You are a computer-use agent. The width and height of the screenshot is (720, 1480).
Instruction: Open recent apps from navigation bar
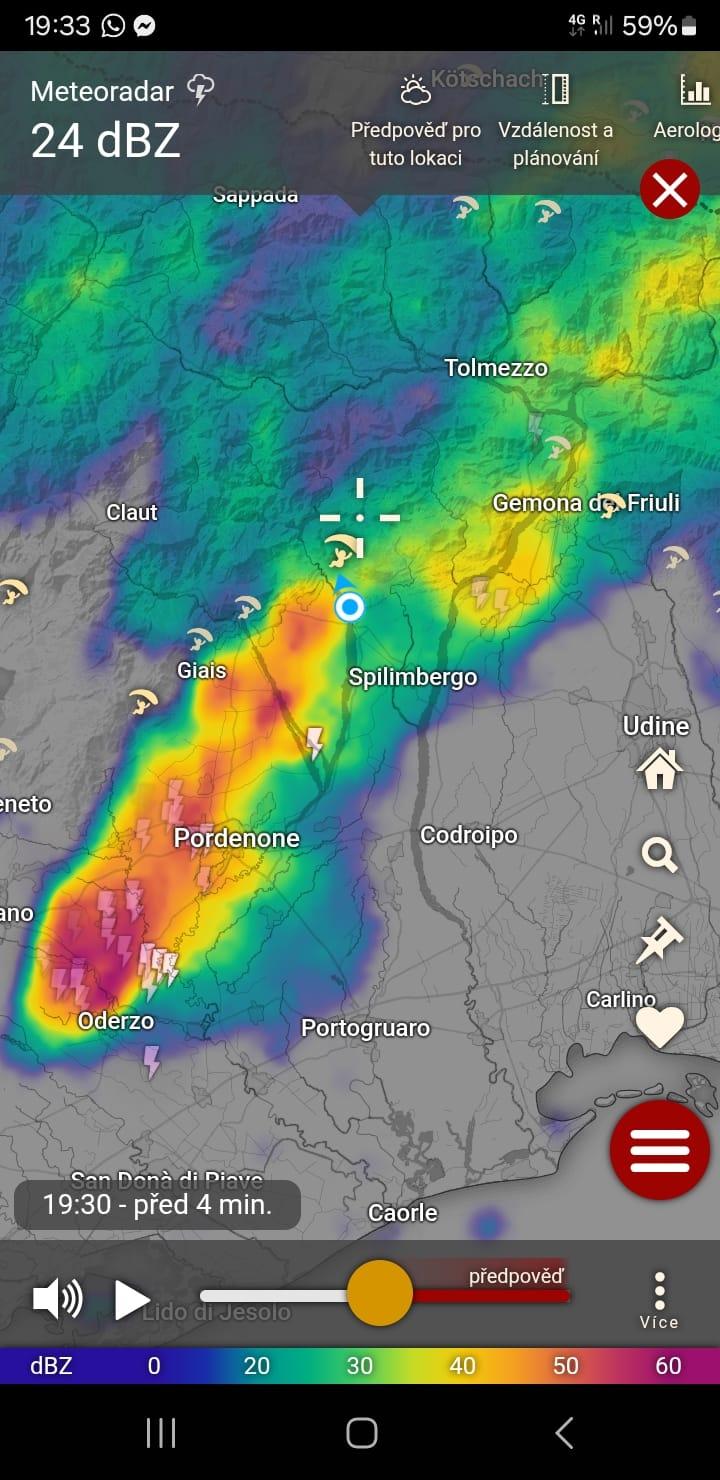point(161,1433)
